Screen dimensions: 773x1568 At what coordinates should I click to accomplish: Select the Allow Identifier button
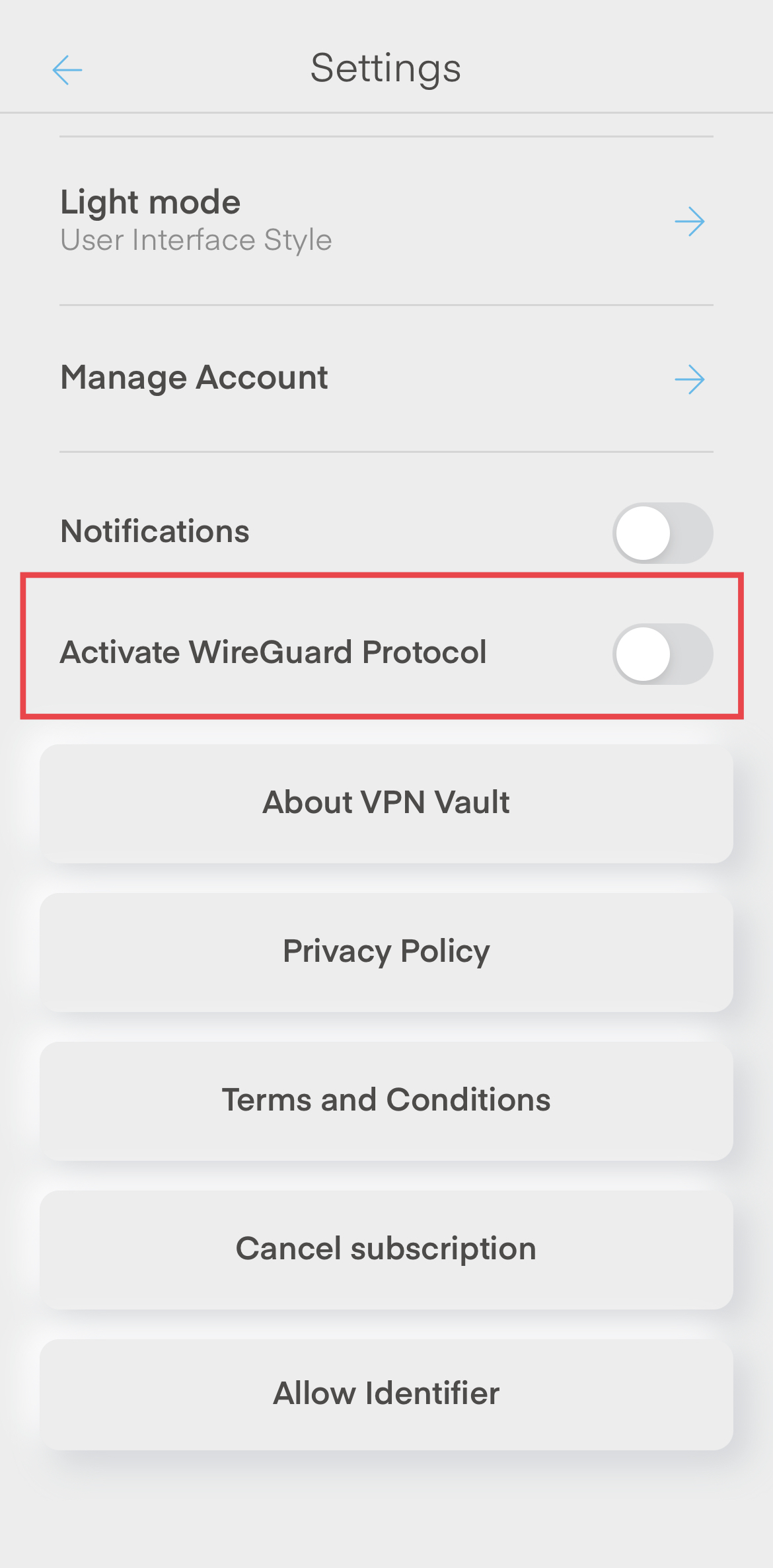(386, 1394)
